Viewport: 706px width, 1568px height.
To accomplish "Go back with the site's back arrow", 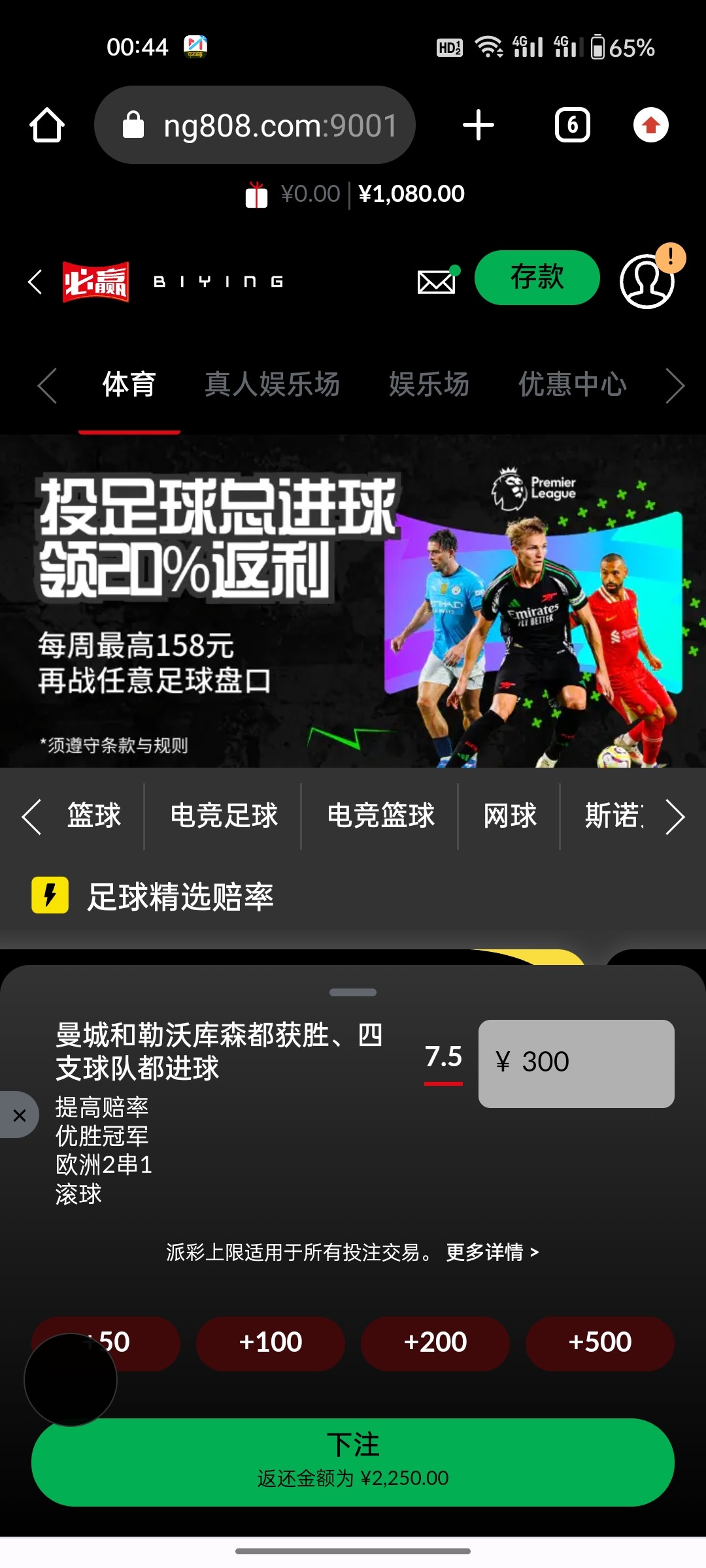I will click(x=35, y=282).
